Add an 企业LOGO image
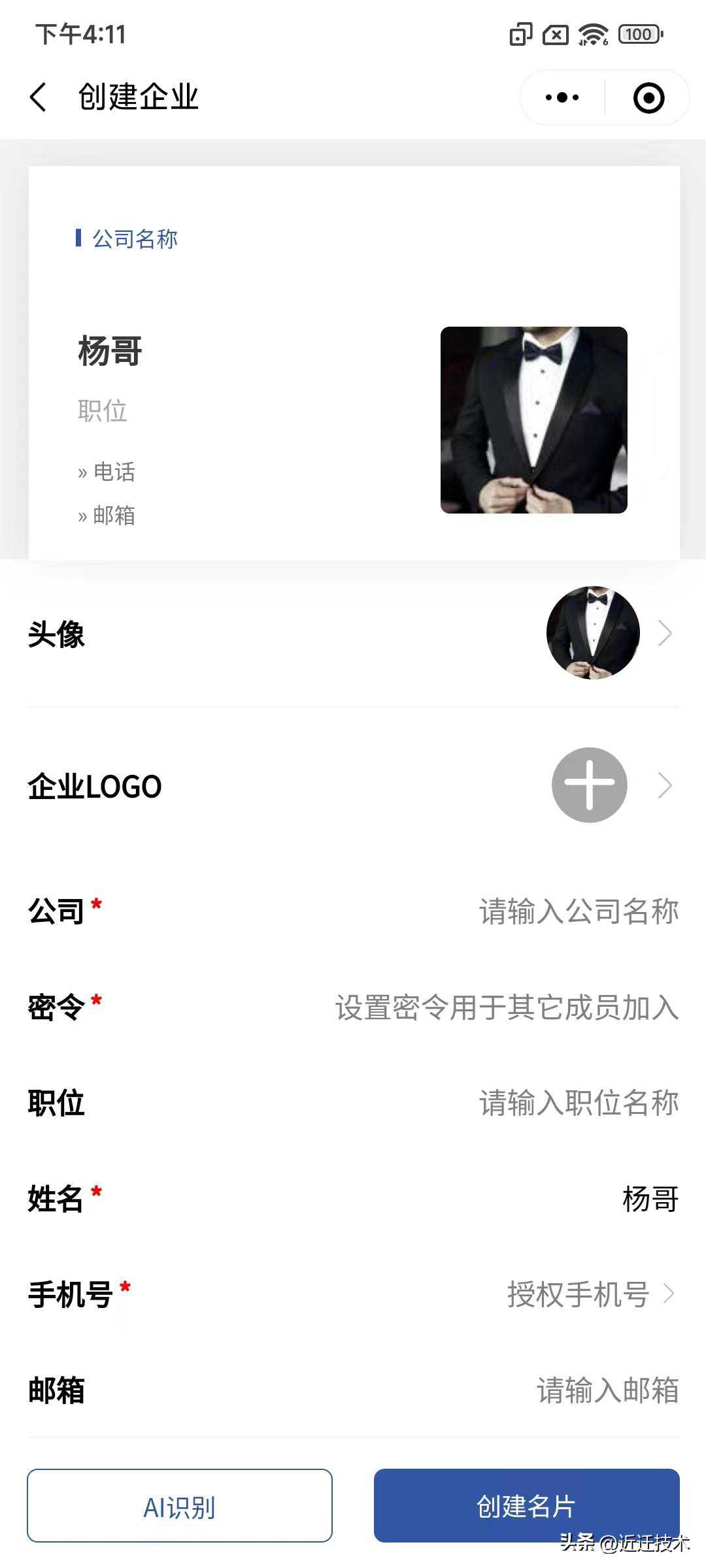706x1568 pixels. click(590, 785)
